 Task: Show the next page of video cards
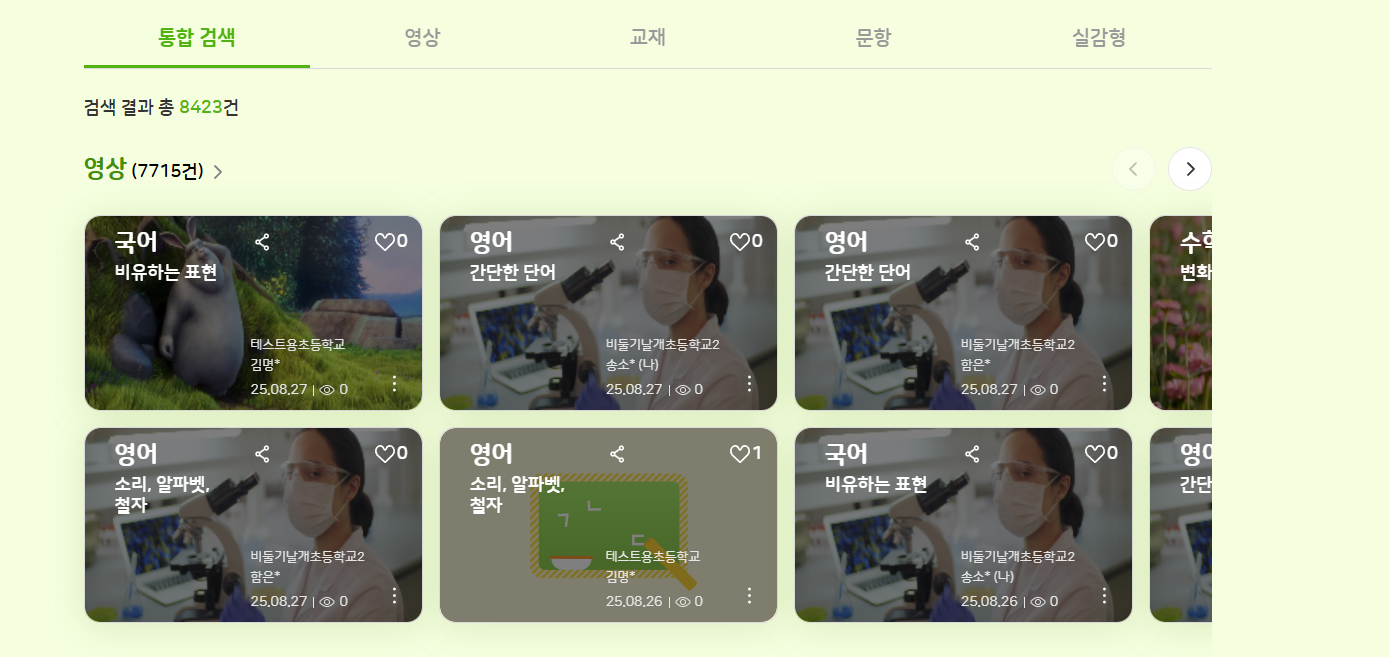1189,169
